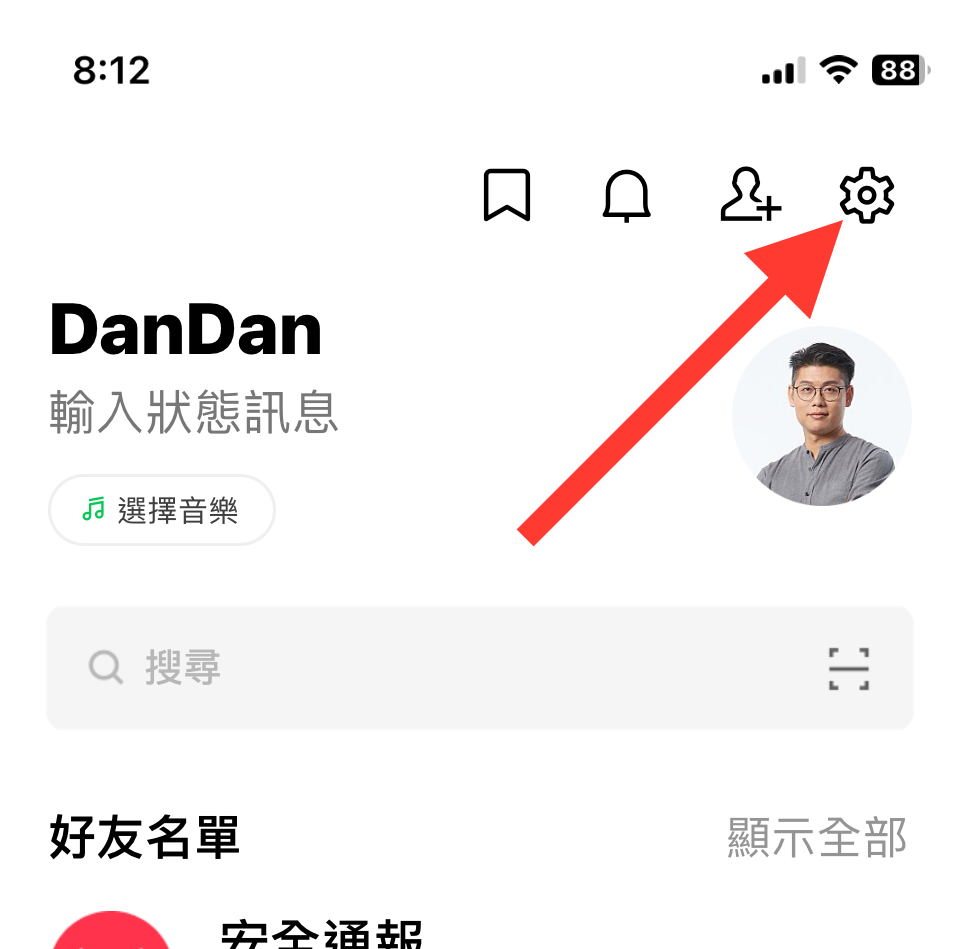Image resolution: width=960 pixels, height=949 pixels.
Task: Open the QR code scanner icon
Action: coord(849,668)
